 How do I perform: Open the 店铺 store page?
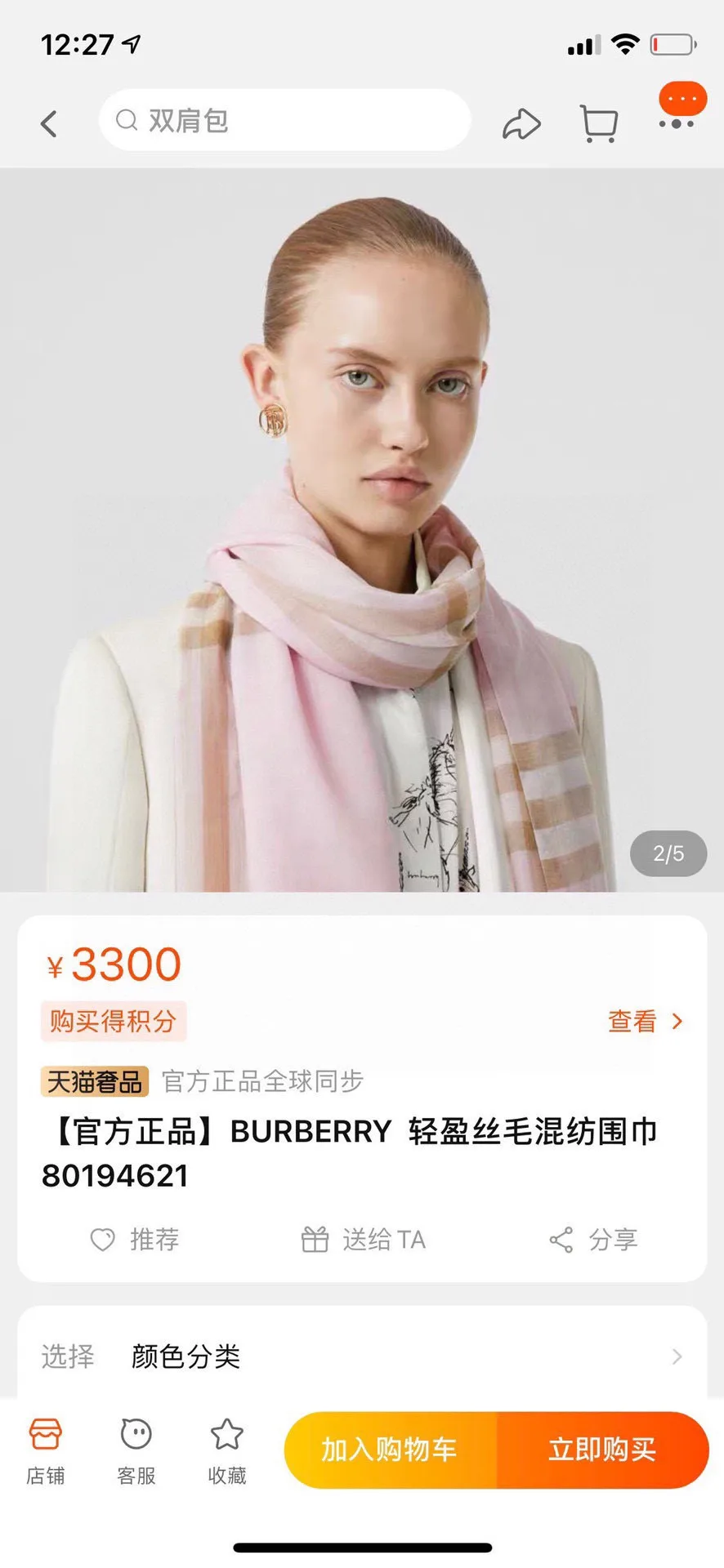point(46,1451)
